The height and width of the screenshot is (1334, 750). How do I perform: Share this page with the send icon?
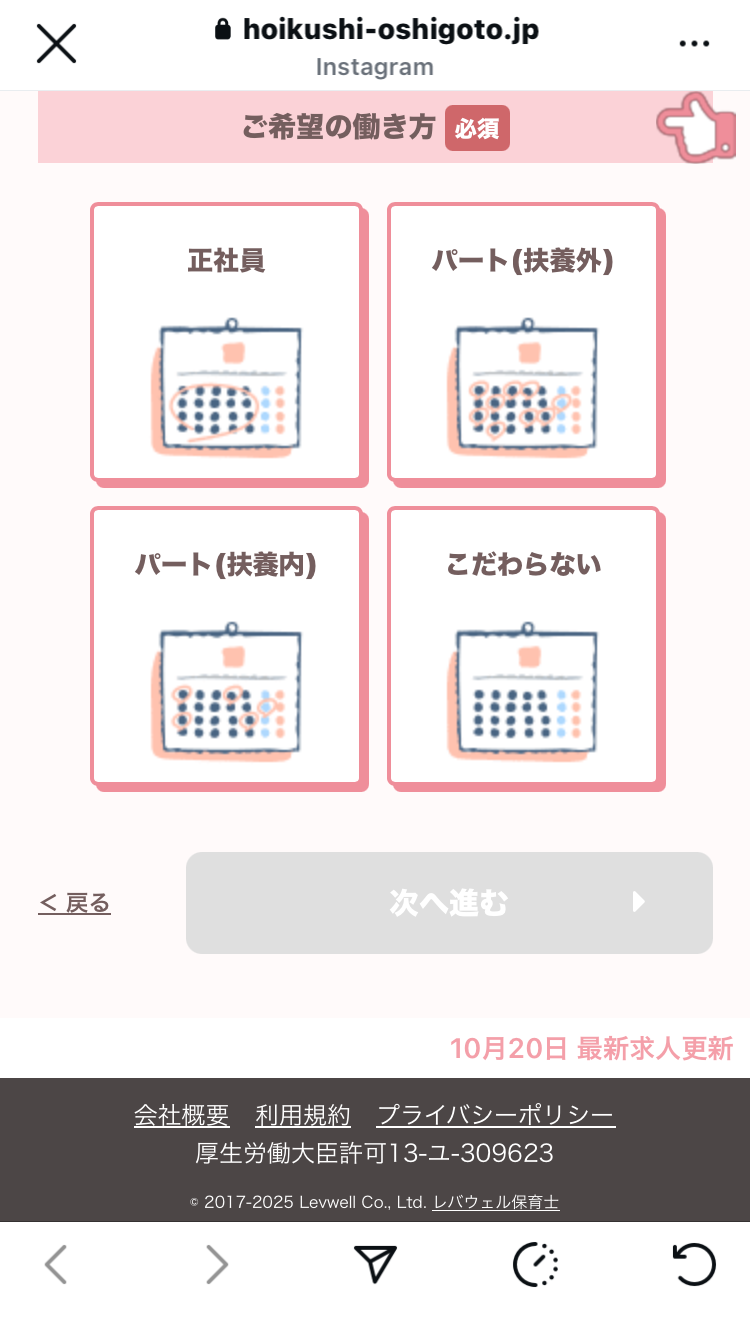(x=376, y=1266)
